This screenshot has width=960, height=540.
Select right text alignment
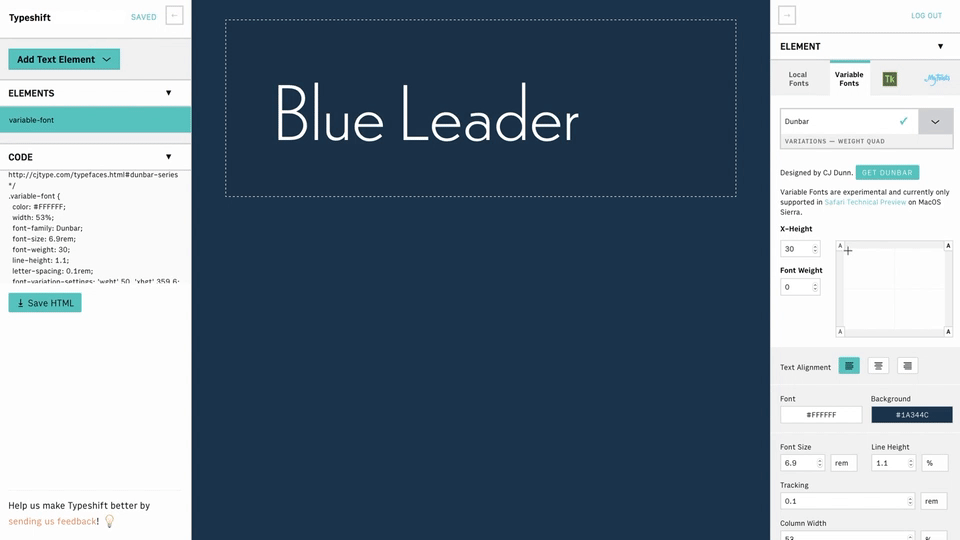point(907,366)
